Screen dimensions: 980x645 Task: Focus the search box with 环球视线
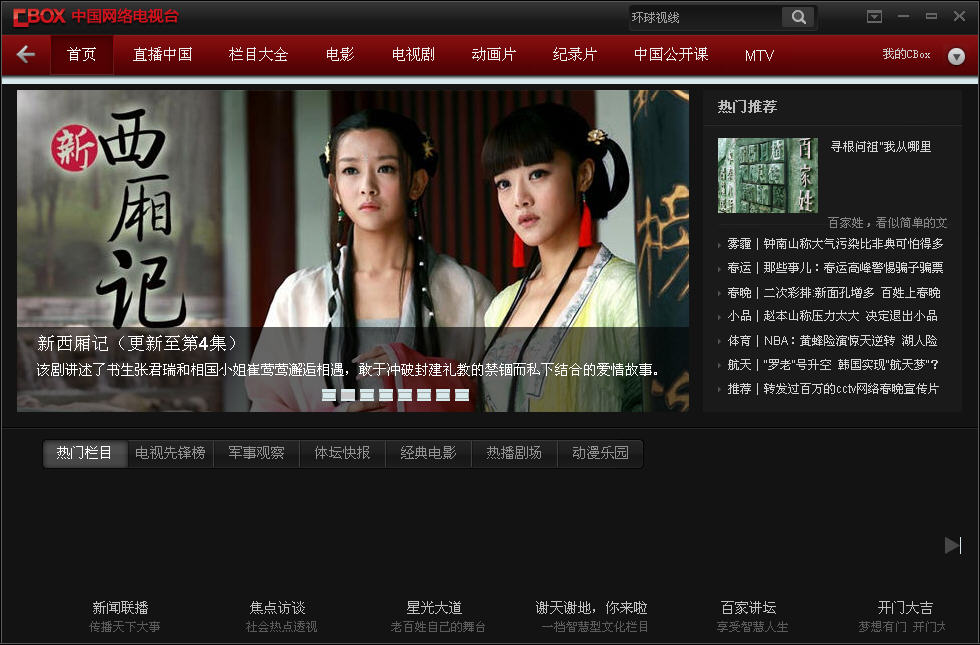click(x=703, y=17)
